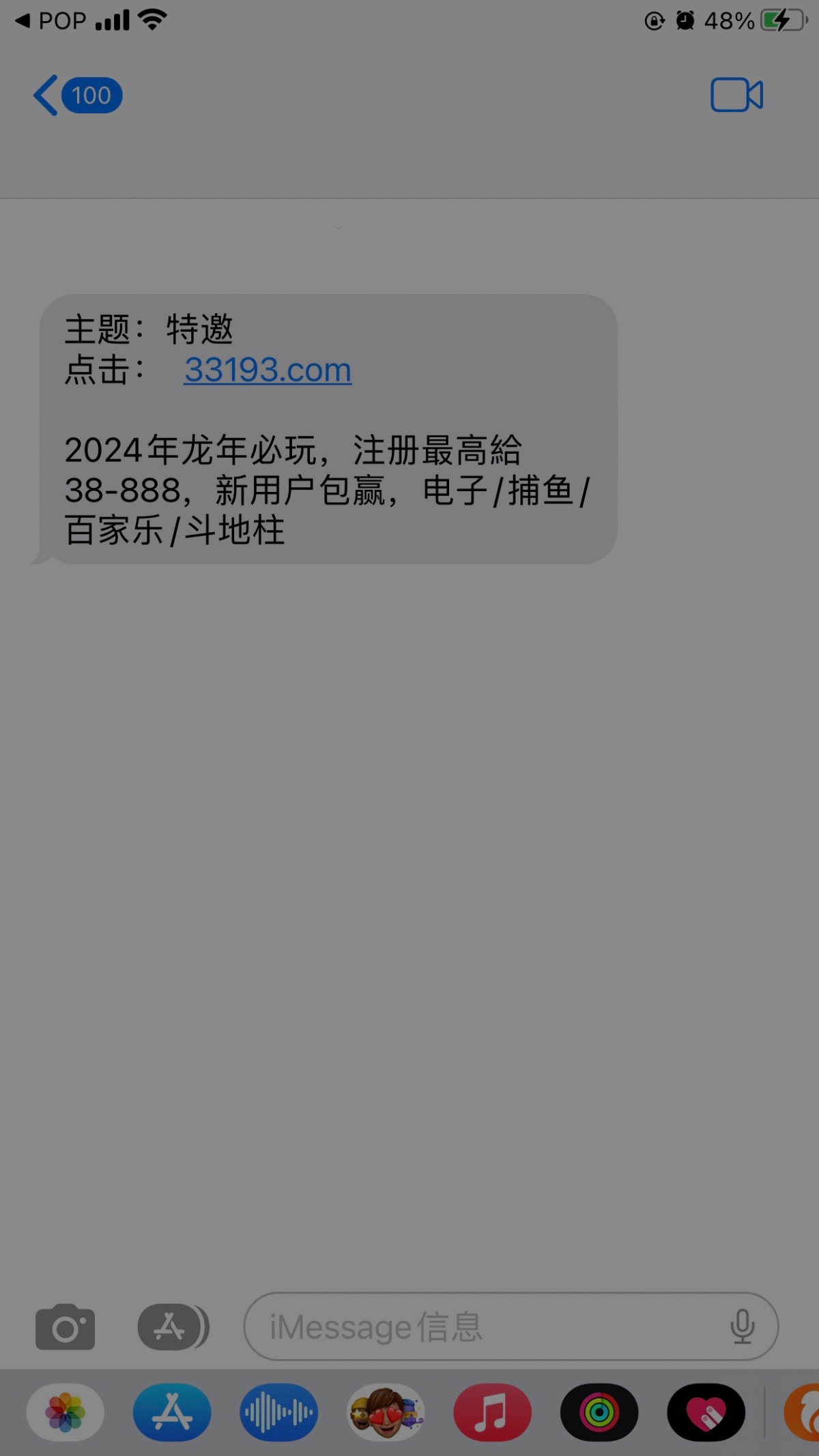This screenshot has width=819, height=1456.
Task: Open the App Store iMessage app
Action: [x=172, y=1412]
